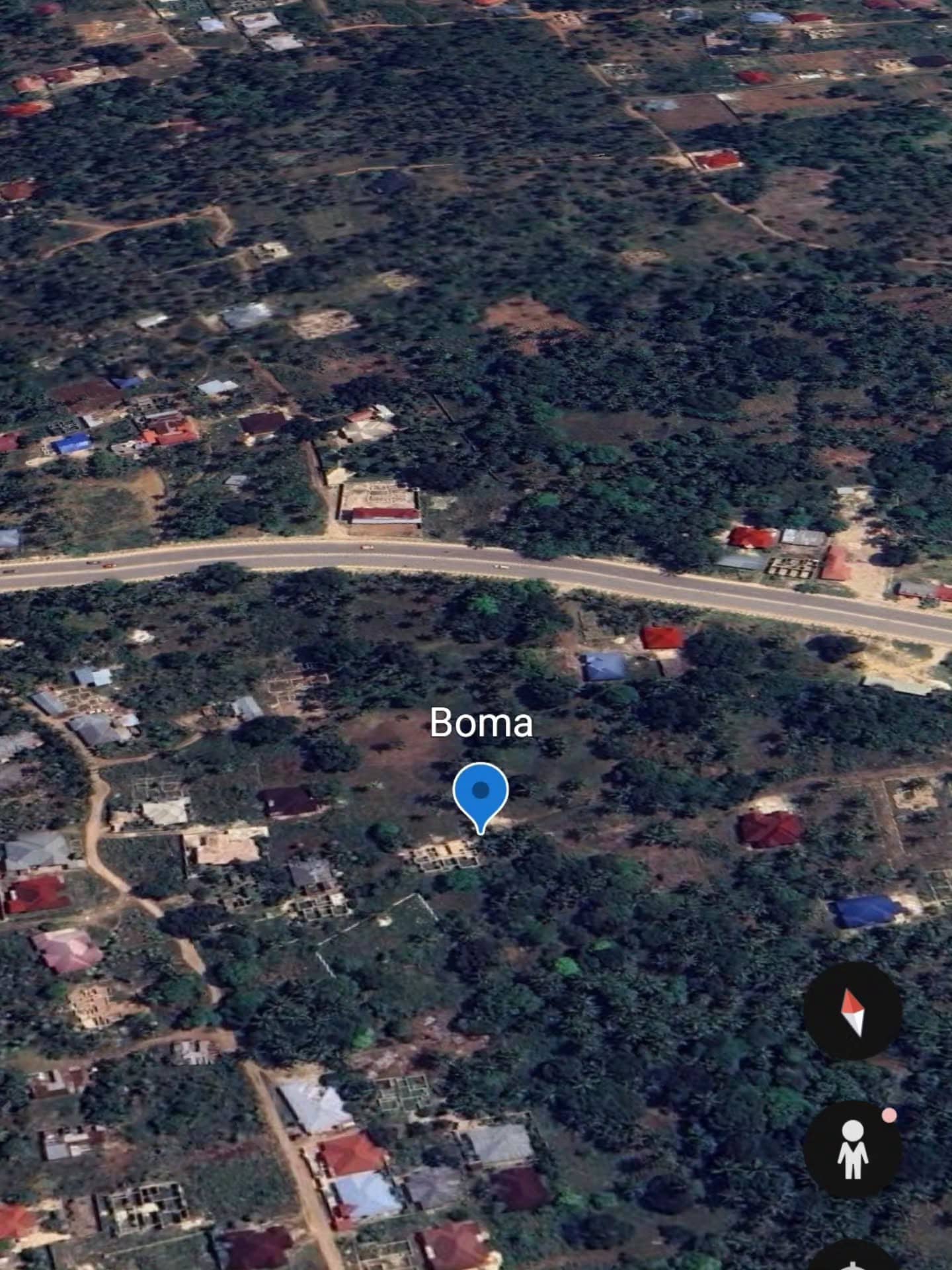Tap the compass to reset north
Screen dimensions: 952x1270
coord(852,1012)
